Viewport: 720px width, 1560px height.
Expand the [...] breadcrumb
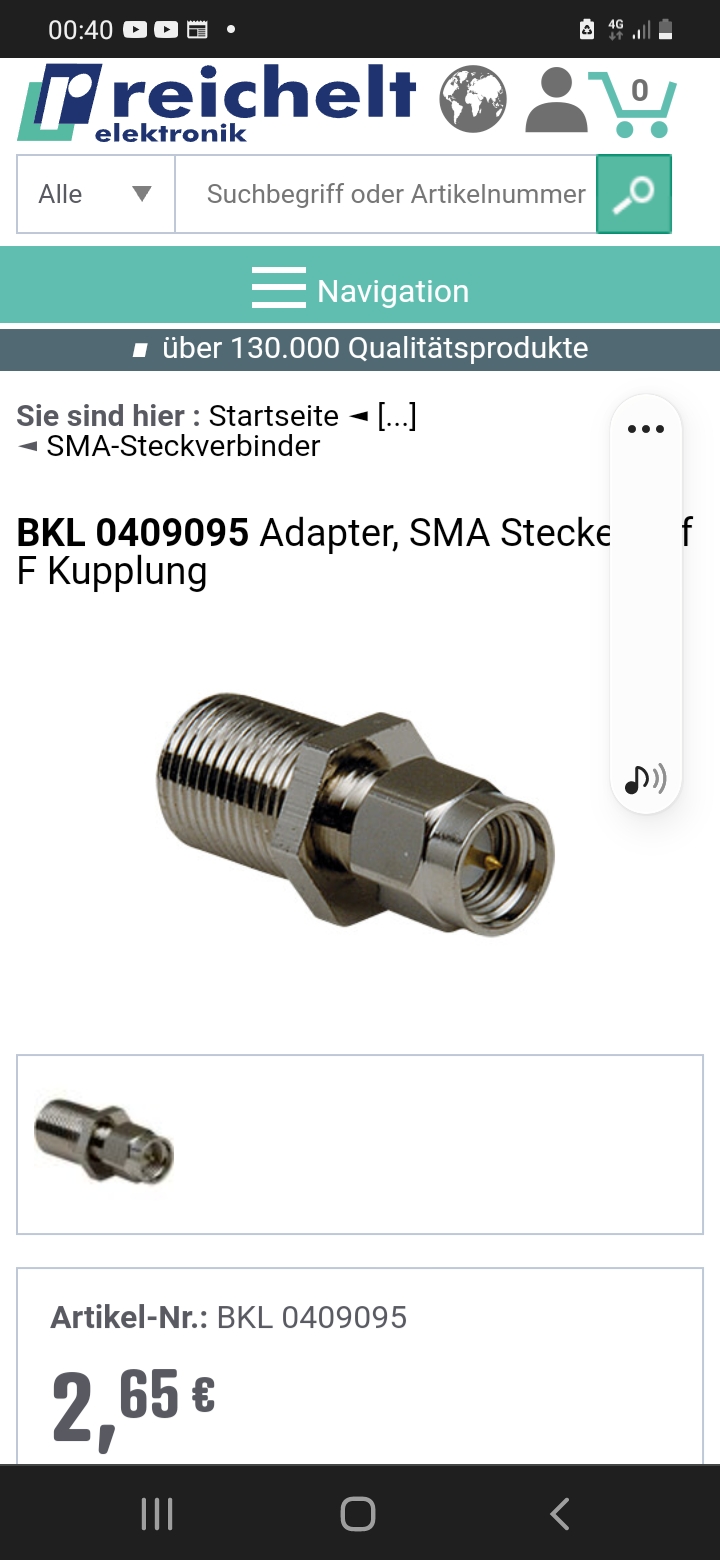tap(397, 415)
